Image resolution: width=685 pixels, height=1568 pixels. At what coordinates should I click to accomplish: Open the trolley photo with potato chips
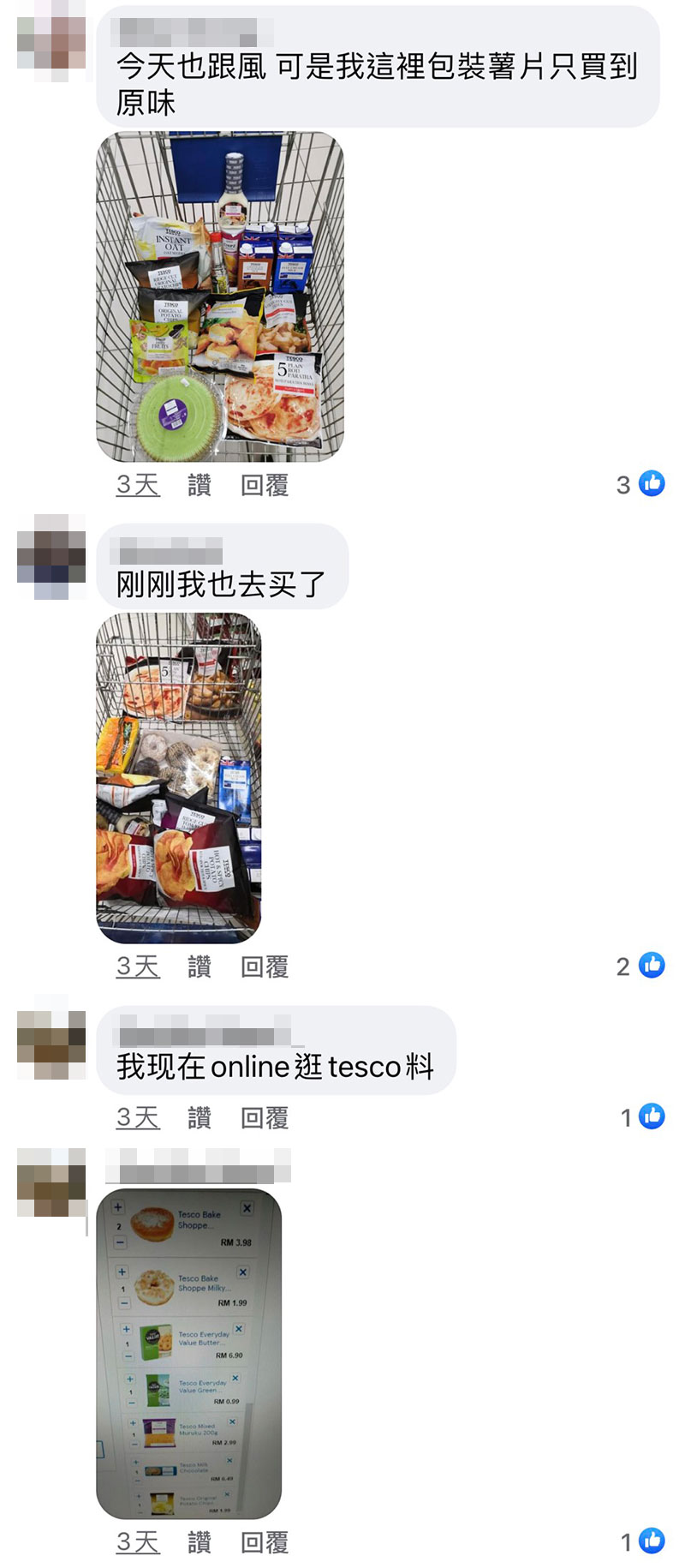178,778
